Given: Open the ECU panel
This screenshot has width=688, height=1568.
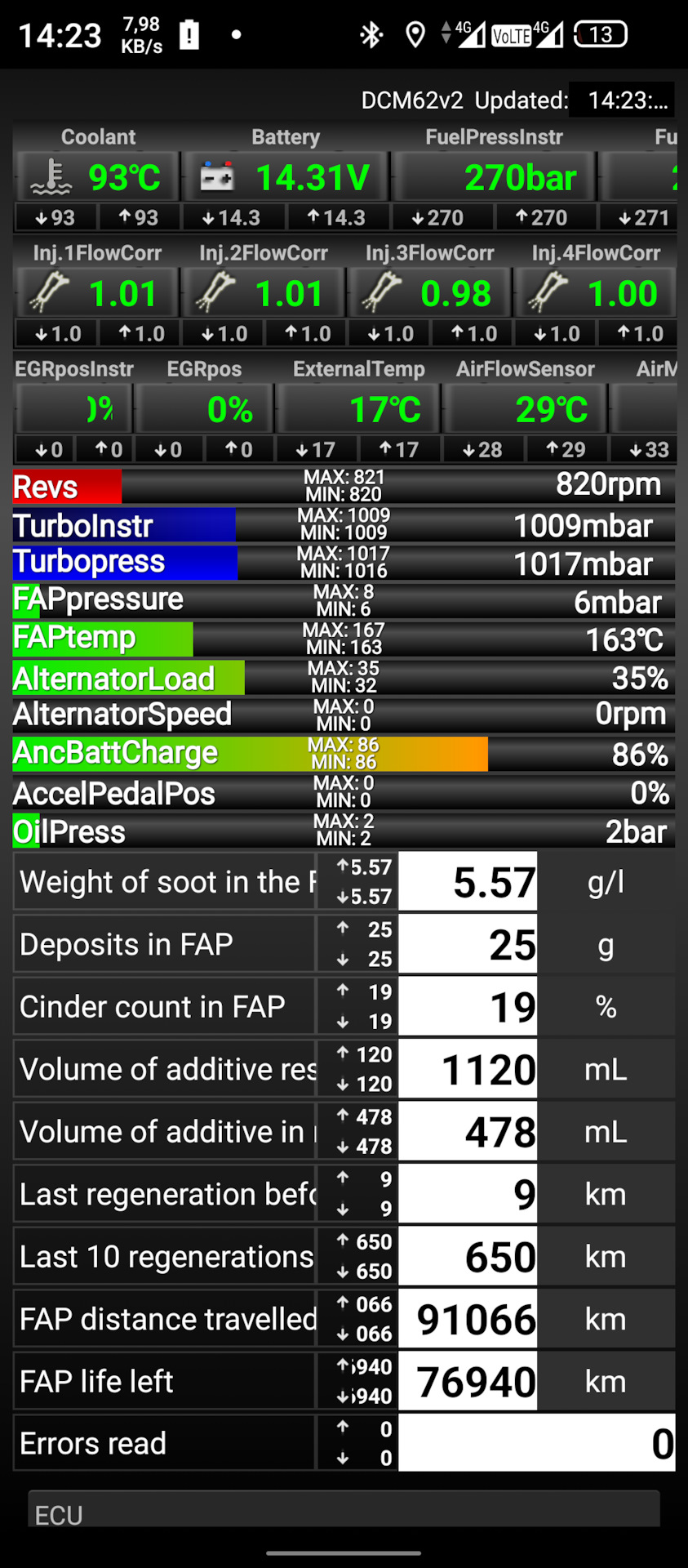Looking at the screenshot, I should (x=343, y=1511).
